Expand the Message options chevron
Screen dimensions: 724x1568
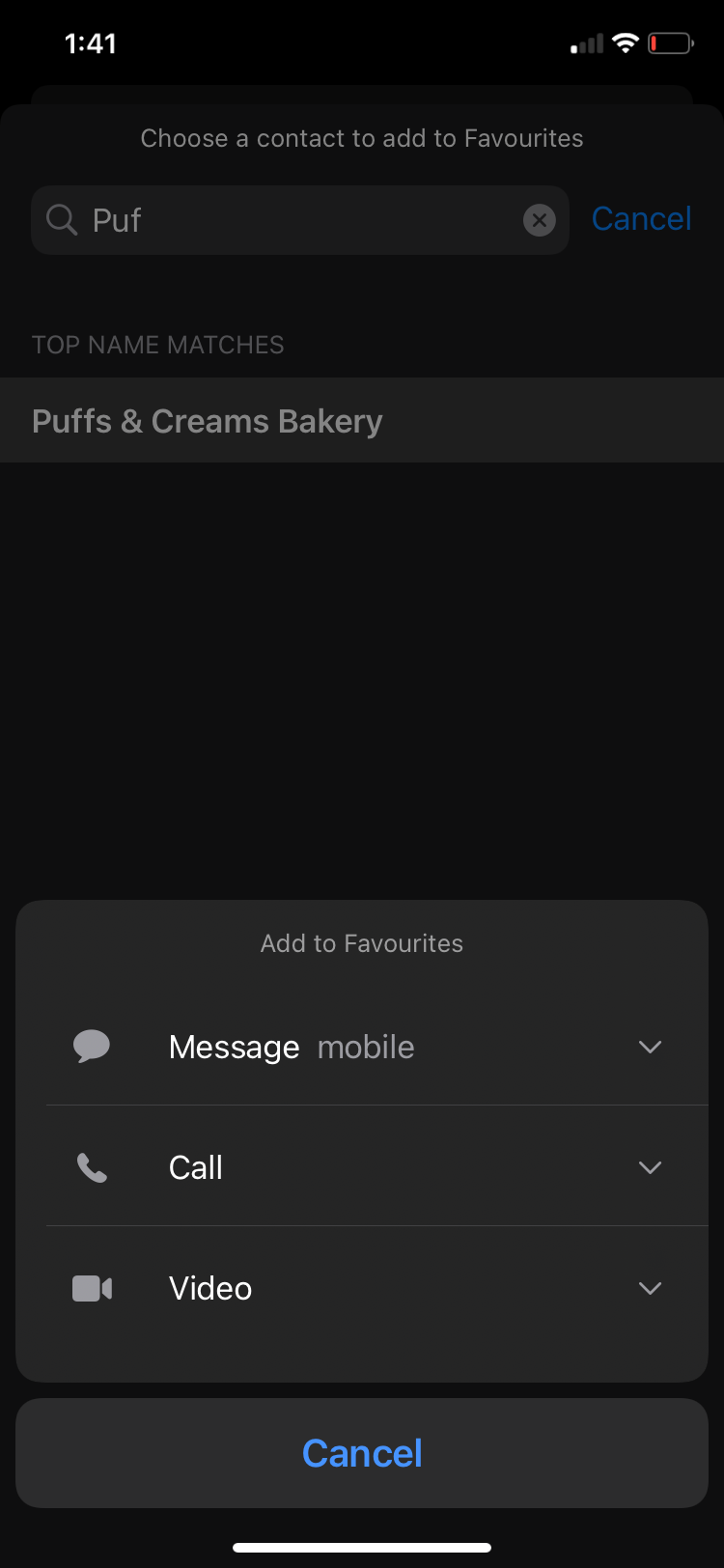click(x=650, y=1047)
